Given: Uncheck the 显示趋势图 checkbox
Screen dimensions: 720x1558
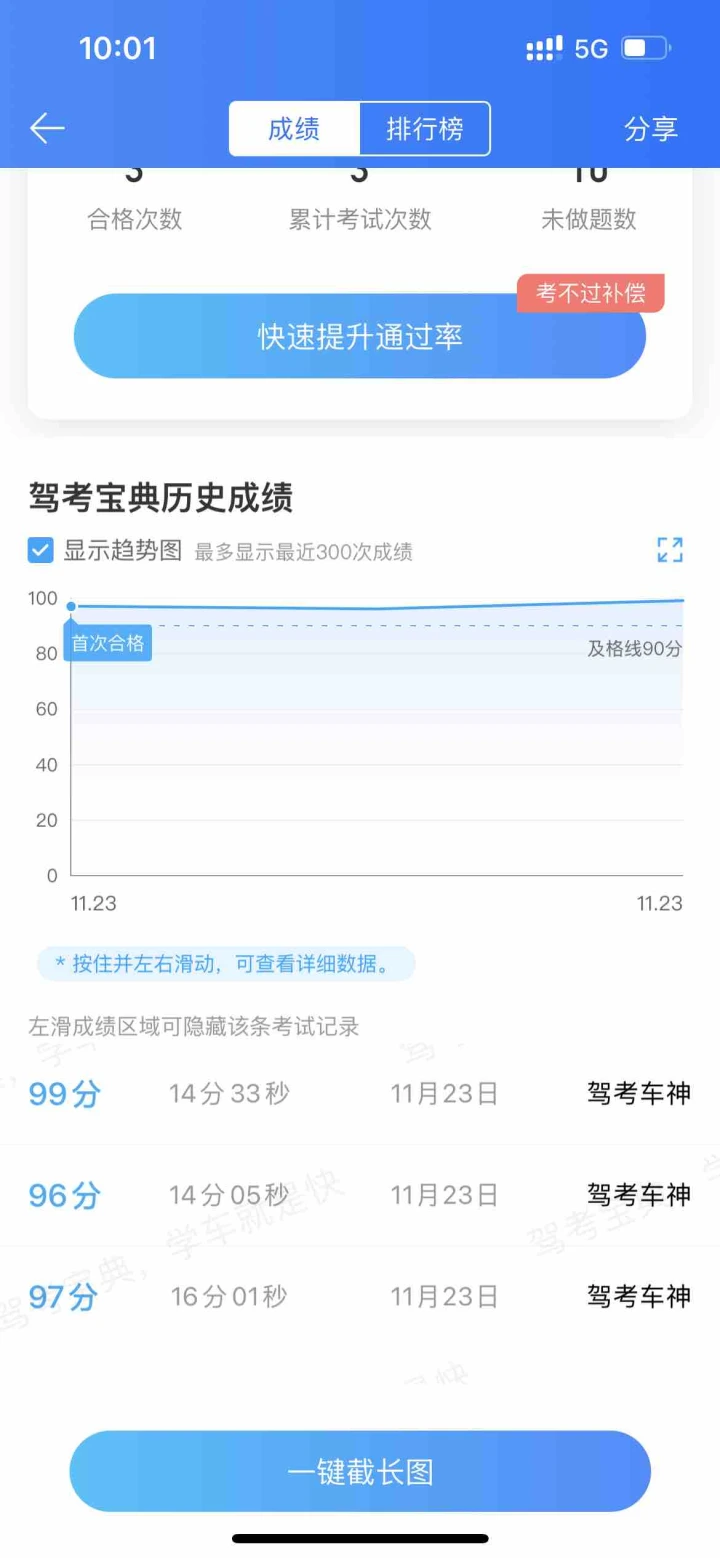Looking at the screenshot, I should click(41, 551).
